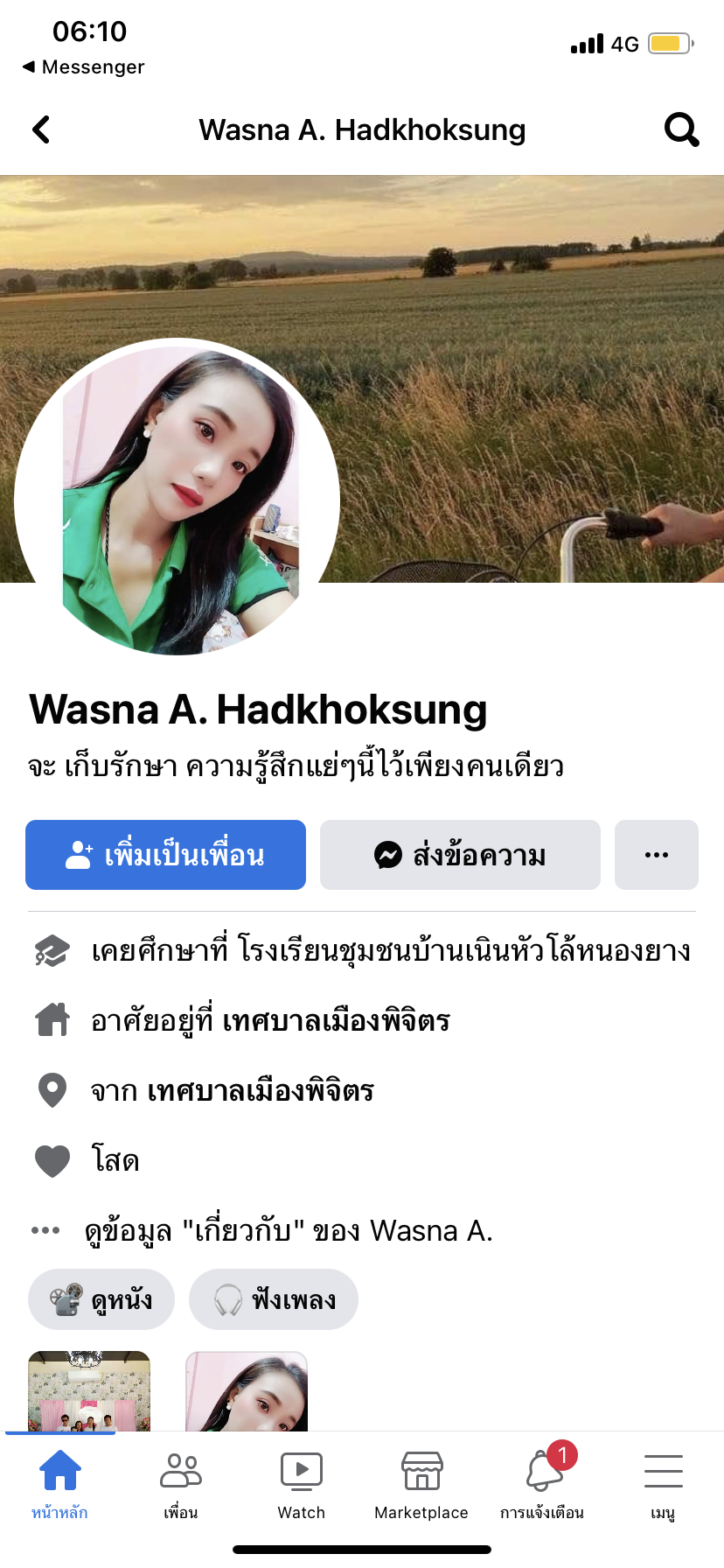This screenshot has width=724, height=1568.
Task: Open the three-dot more options button
Action: tap(656, 855)
